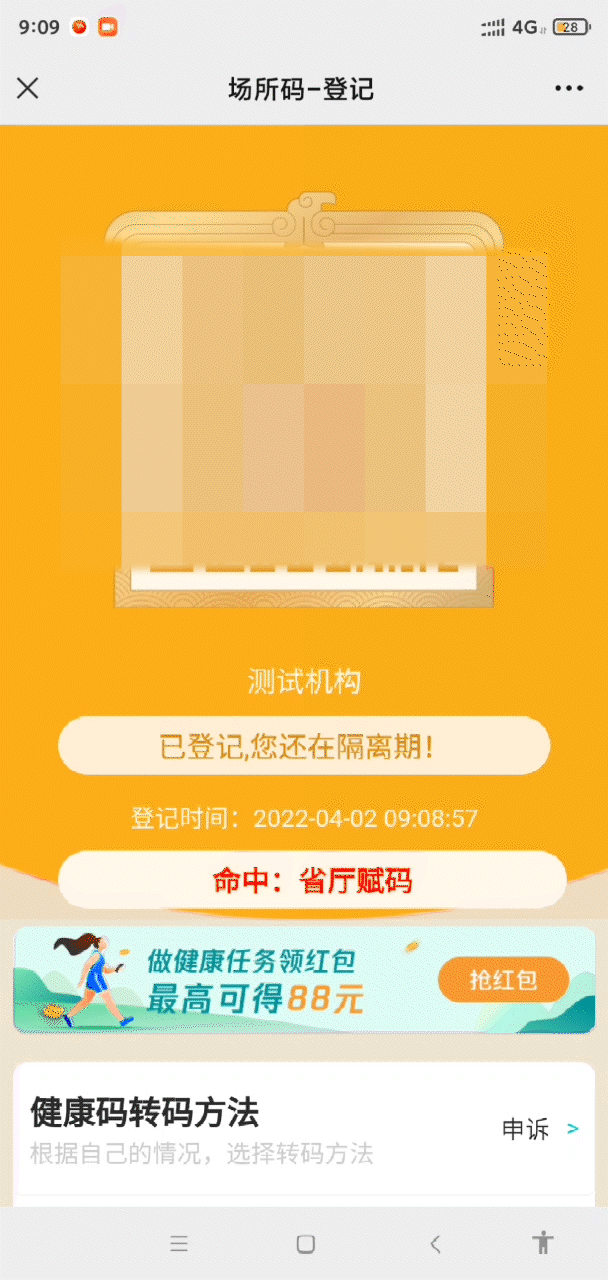The height and width of the screenshot is (1280, 608).
Task: Close the 场所码-登记 page
Action: [x=28, y=88]
